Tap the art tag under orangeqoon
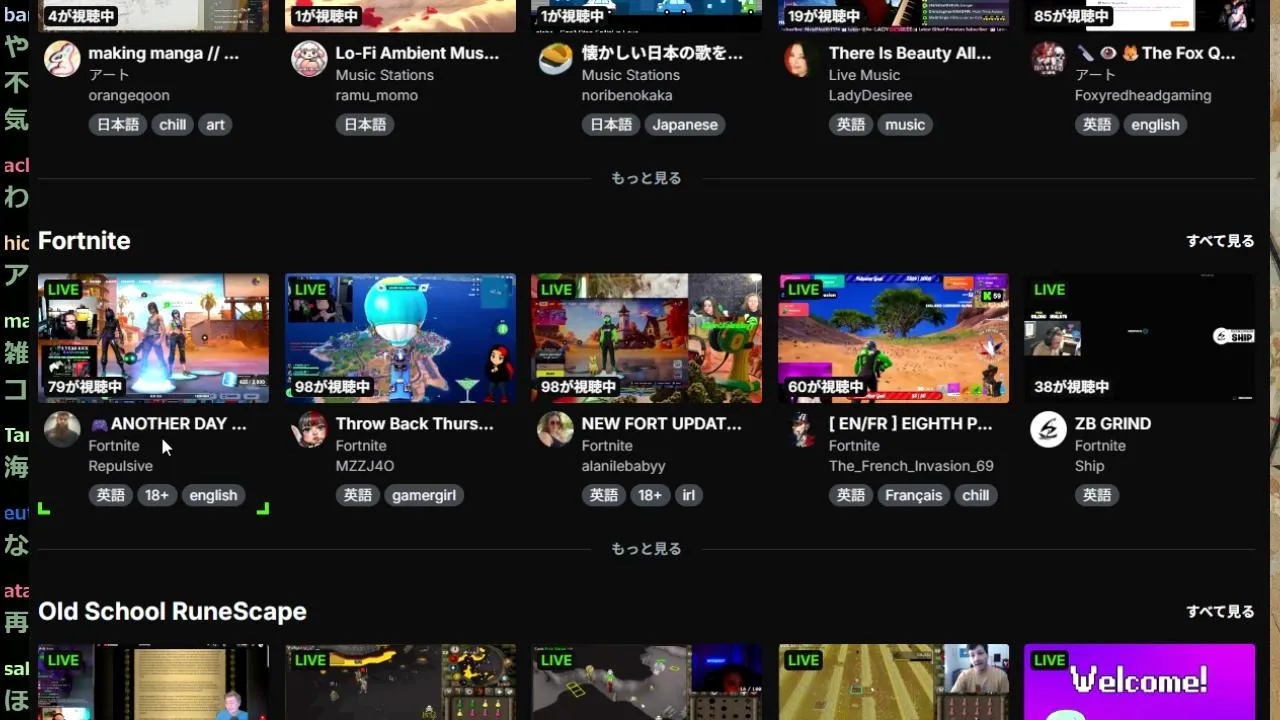The width and height of the screenshot is (1280, 720). click(x=216, y=125)
